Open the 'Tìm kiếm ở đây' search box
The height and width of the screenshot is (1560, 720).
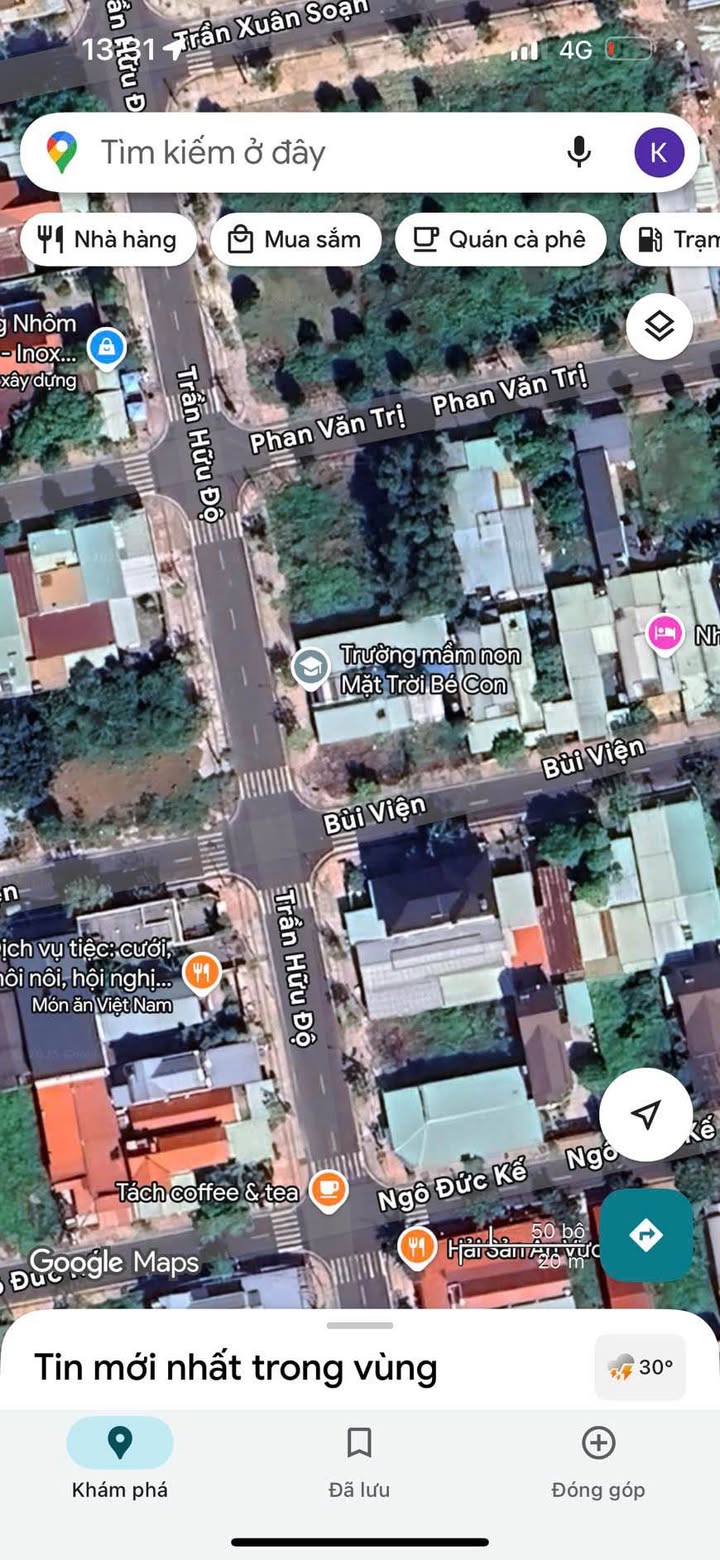pyautogui.click(x=300, y=153)
